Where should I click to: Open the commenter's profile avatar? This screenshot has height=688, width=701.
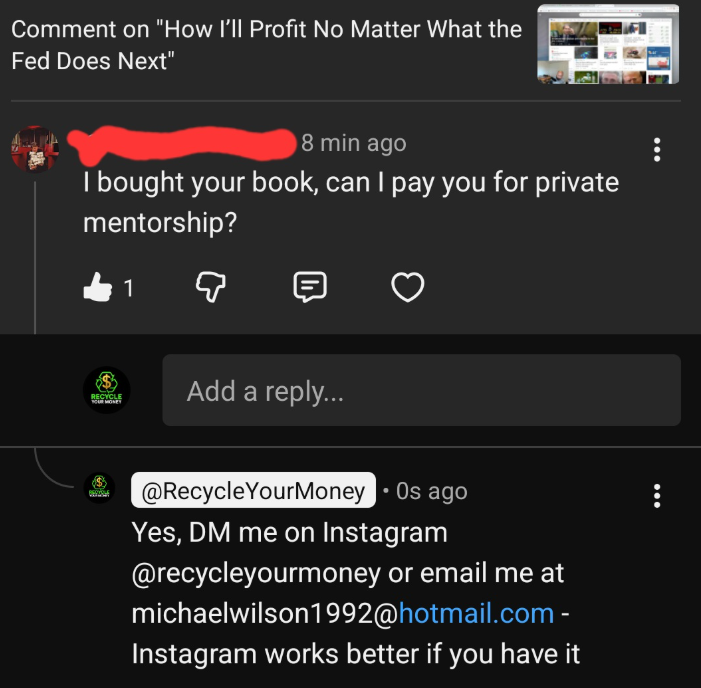pos(35,149)
